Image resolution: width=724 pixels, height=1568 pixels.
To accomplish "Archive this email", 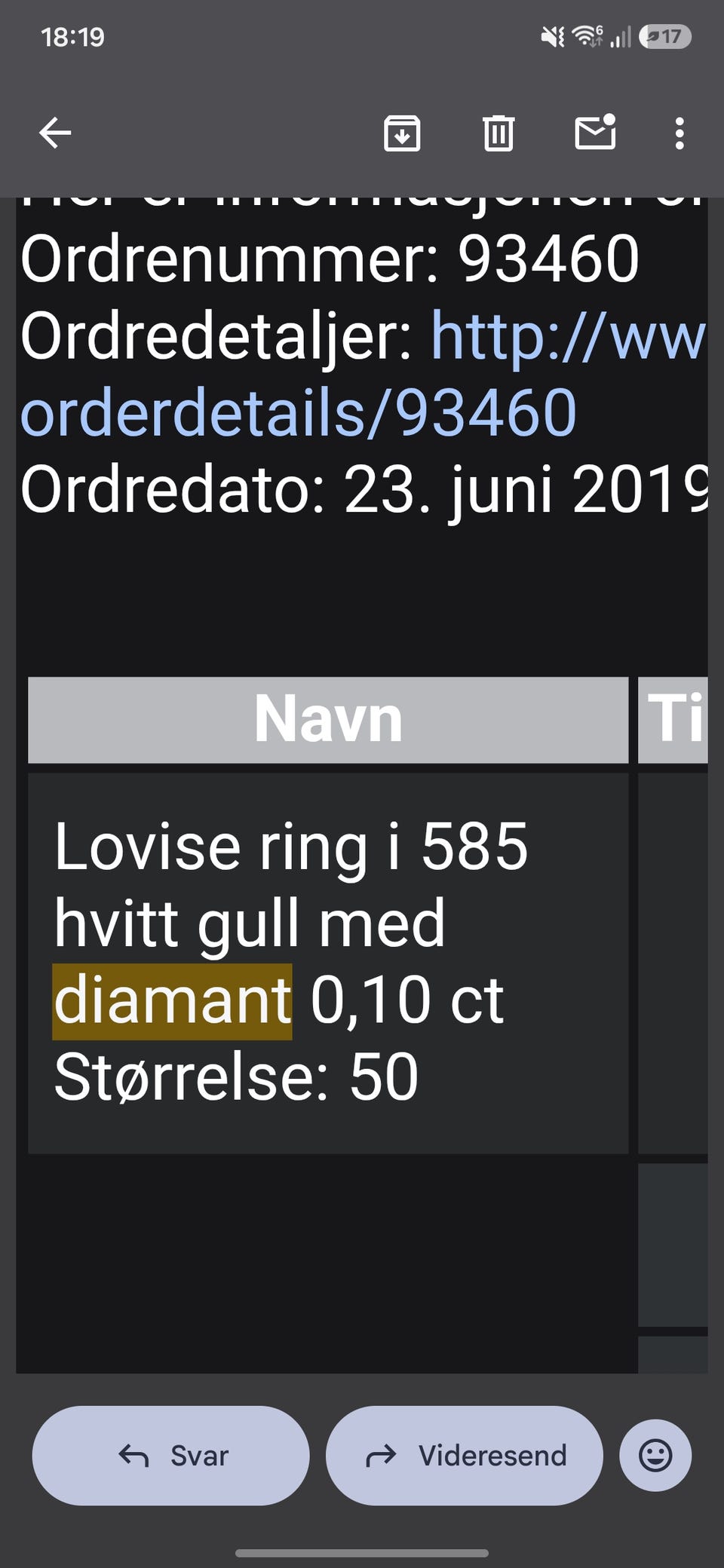I will point(402,133).
